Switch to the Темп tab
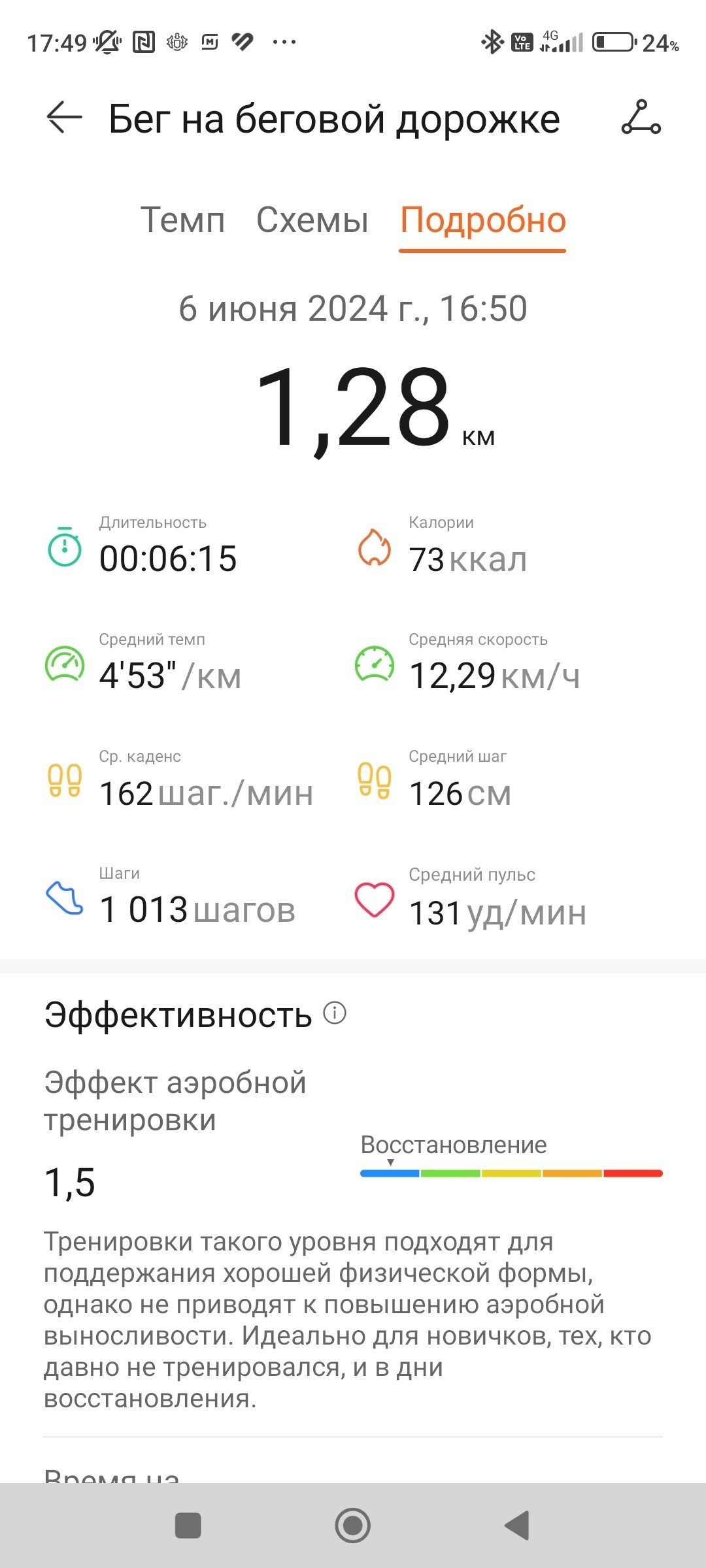This screenshot has width=706, height=1568. click(183, 220)
